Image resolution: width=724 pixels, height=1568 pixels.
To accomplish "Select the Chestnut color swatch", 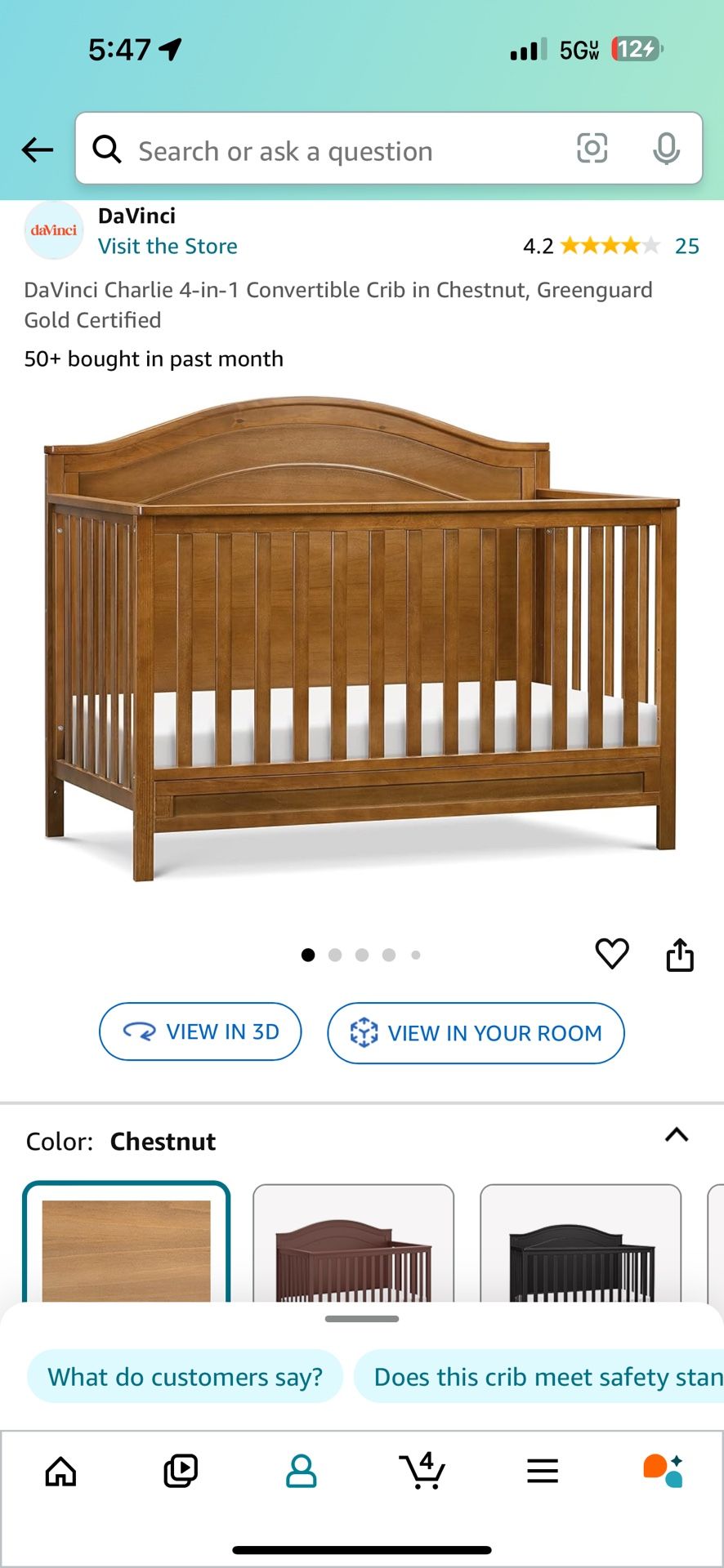I will [x=127, y=1245].
